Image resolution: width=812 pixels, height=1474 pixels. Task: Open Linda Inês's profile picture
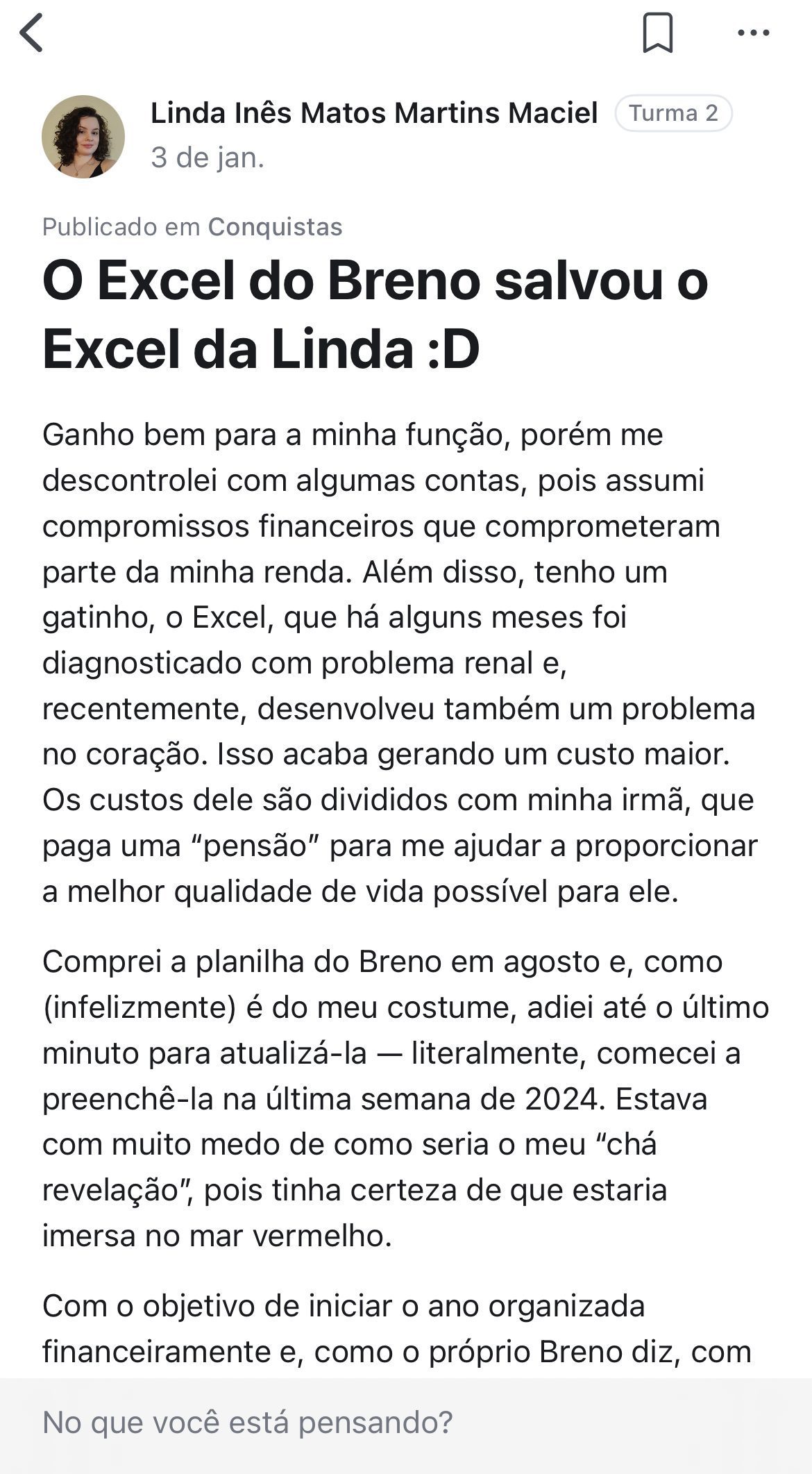click(x=83, y=137)
